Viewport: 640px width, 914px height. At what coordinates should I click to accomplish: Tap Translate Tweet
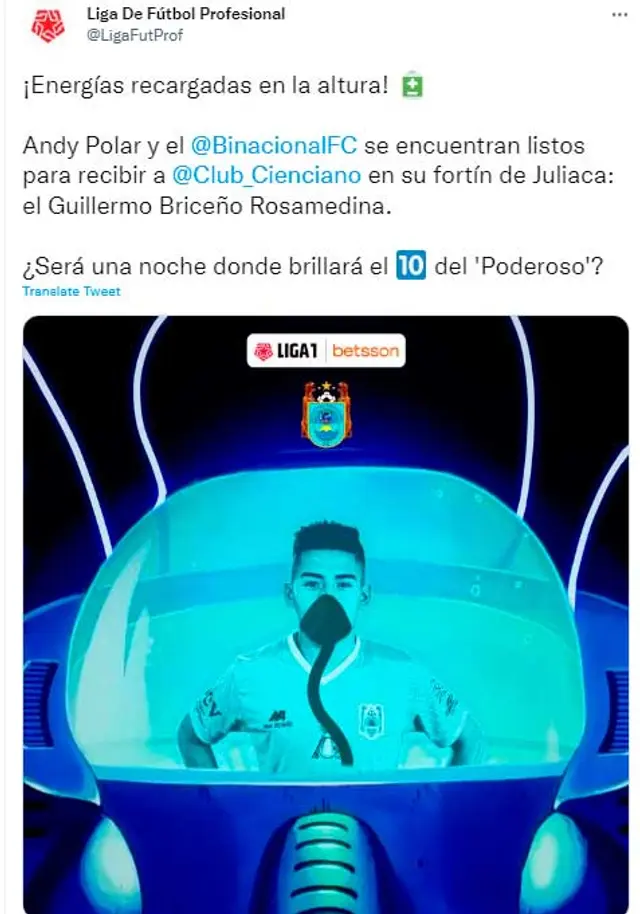[71, 291]
